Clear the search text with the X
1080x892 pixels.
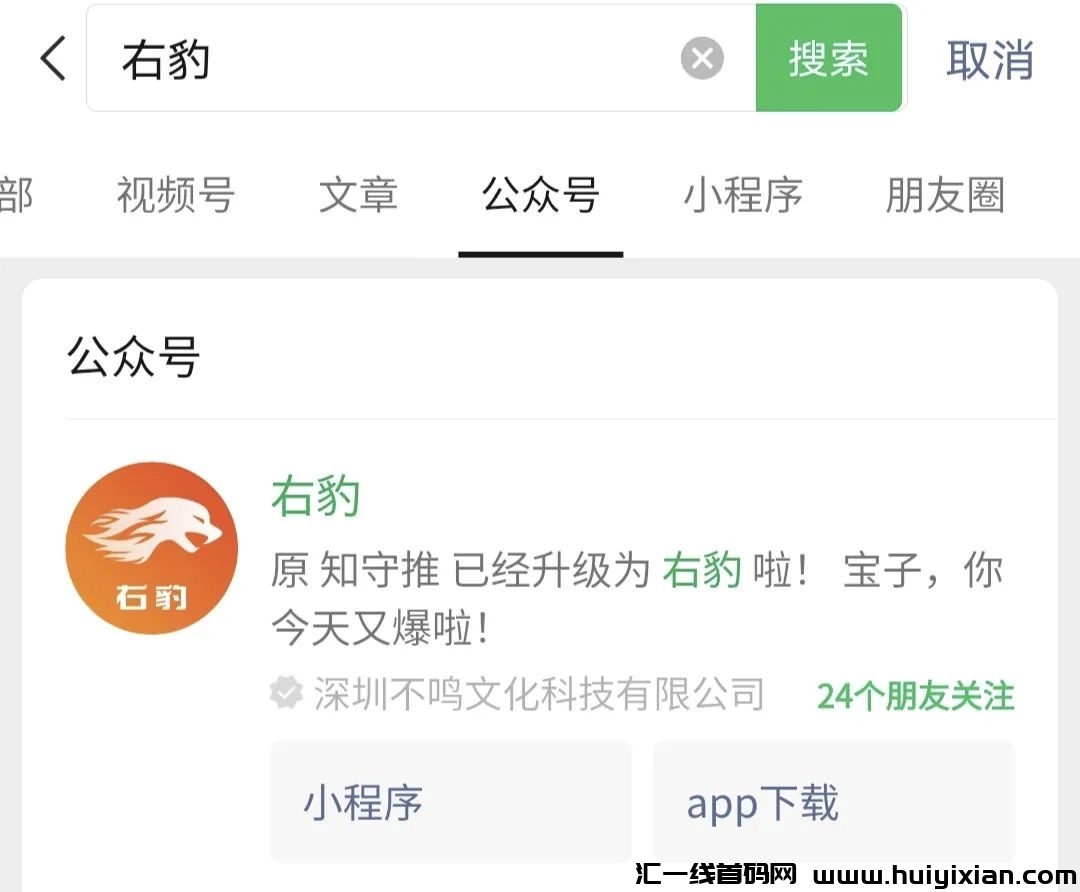click(x=702, y=59)
